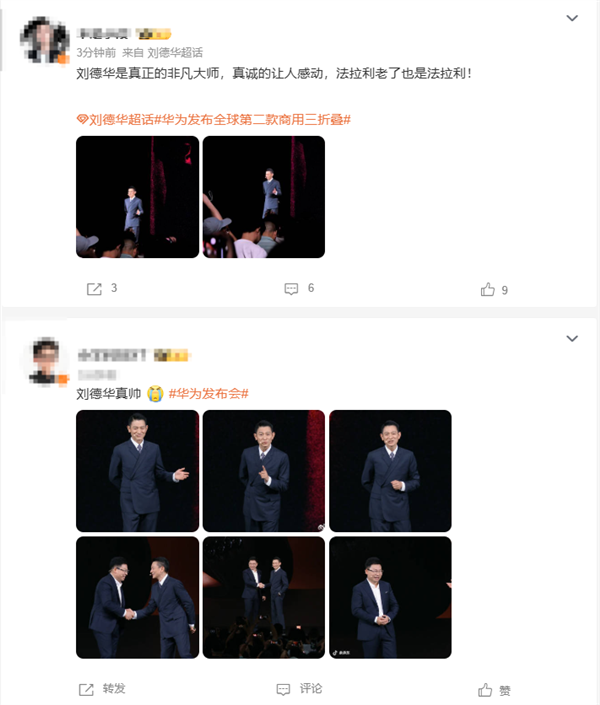Tap 转发 to repost 刘德华真帅 post
This screenshot has width=600, height=705.
(x=103, y=688)
